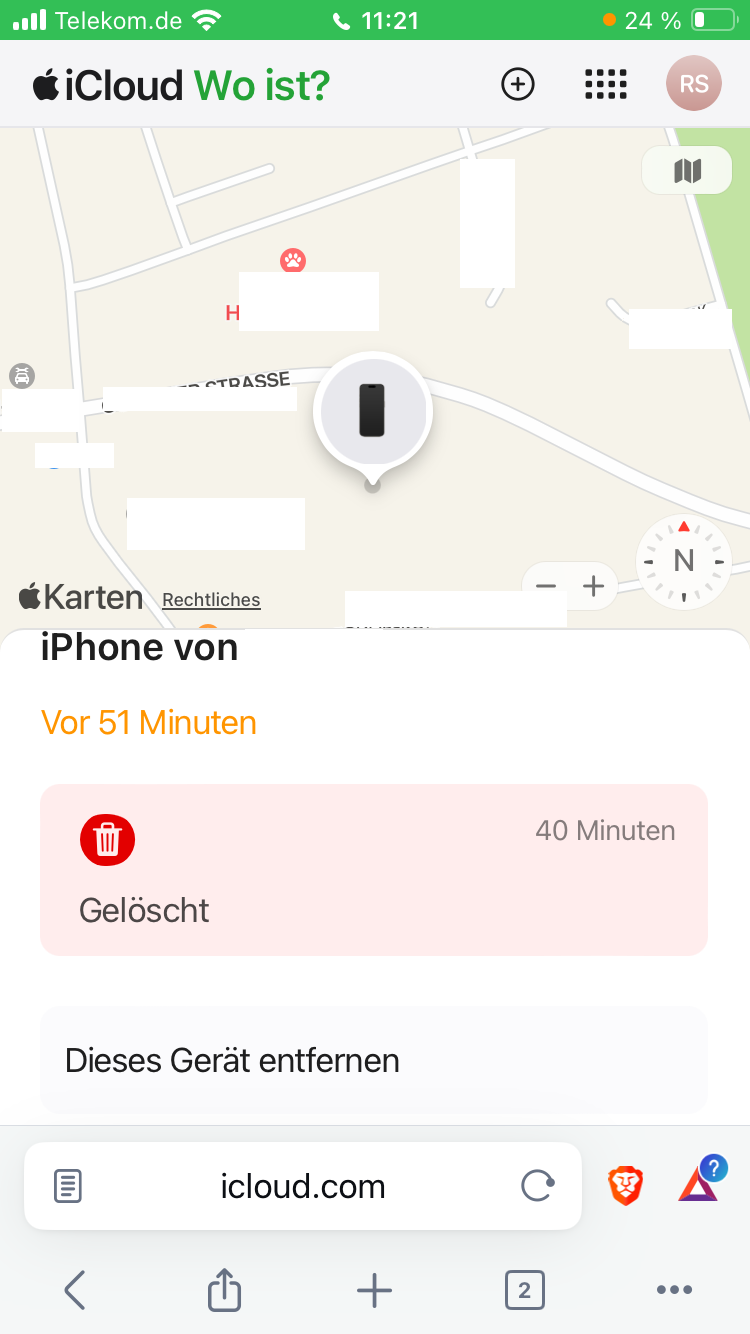Open Brave Shields lion icon
The height and width of the screenshot is (1334, 750).
point(625,1186)
